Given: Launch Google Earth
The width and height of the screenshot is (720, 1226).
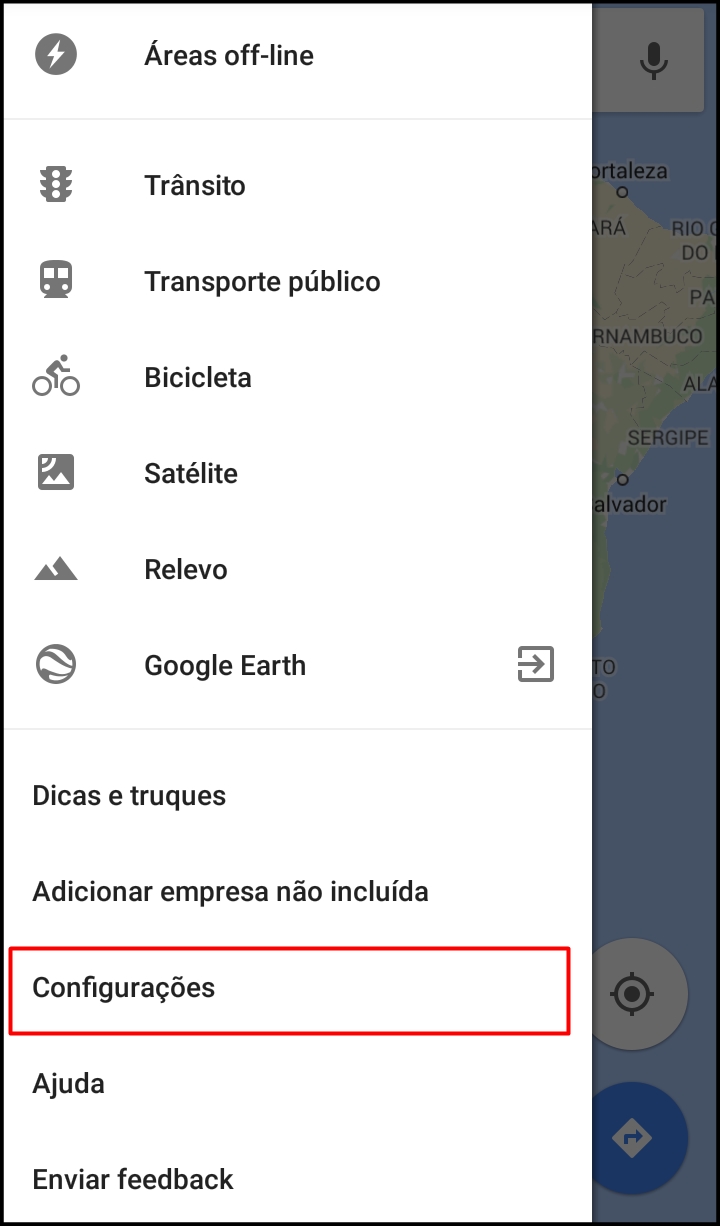Looking at the screenshot, I should click(297, 666).
